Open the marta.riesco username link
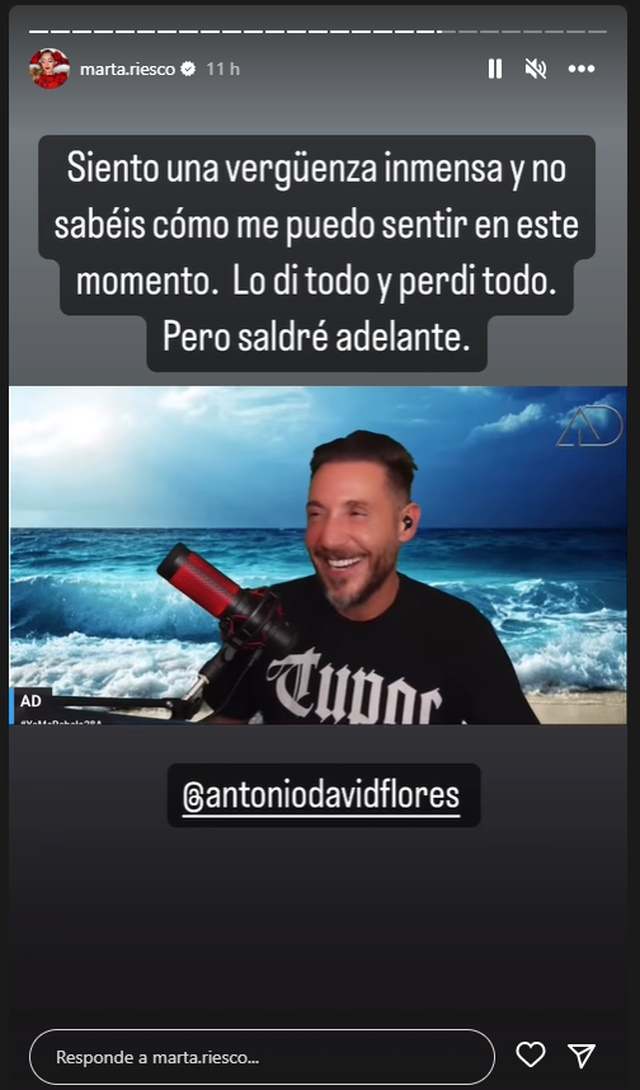The image size is (640, 1090). point(127,69)
